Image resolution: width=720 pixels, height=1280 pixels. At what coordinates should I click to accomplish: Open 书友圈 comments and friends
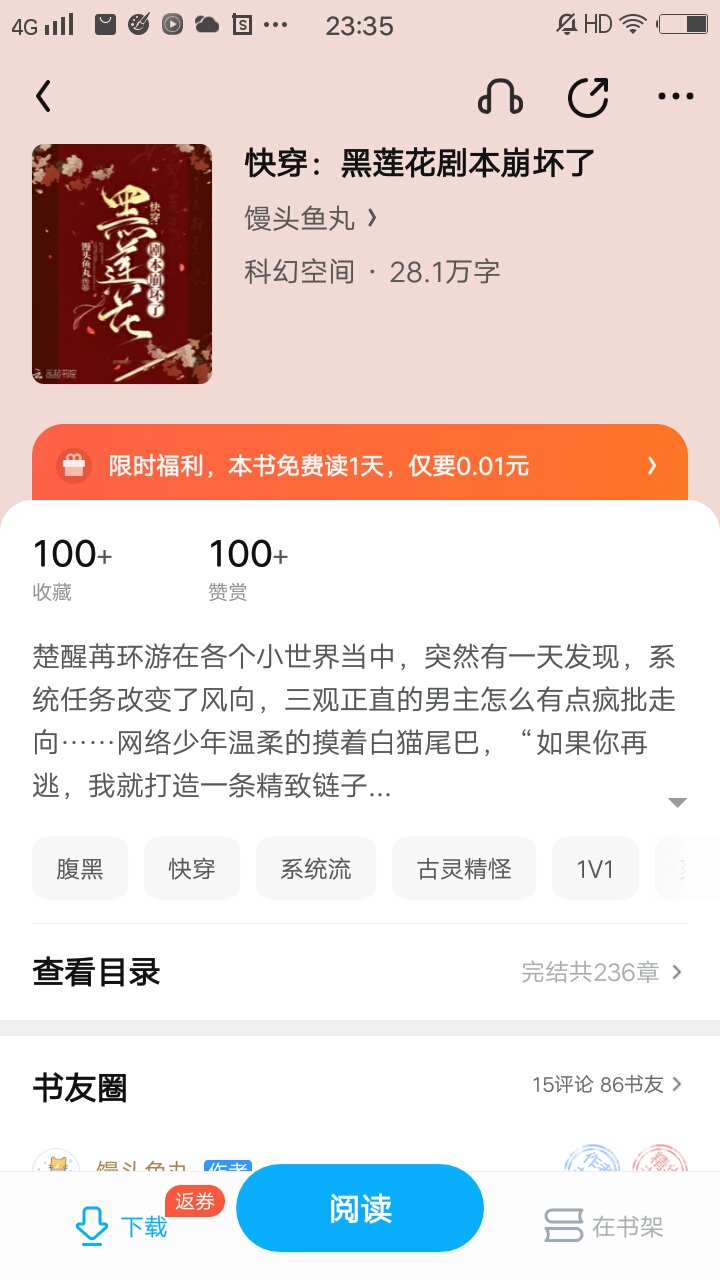360,1086
